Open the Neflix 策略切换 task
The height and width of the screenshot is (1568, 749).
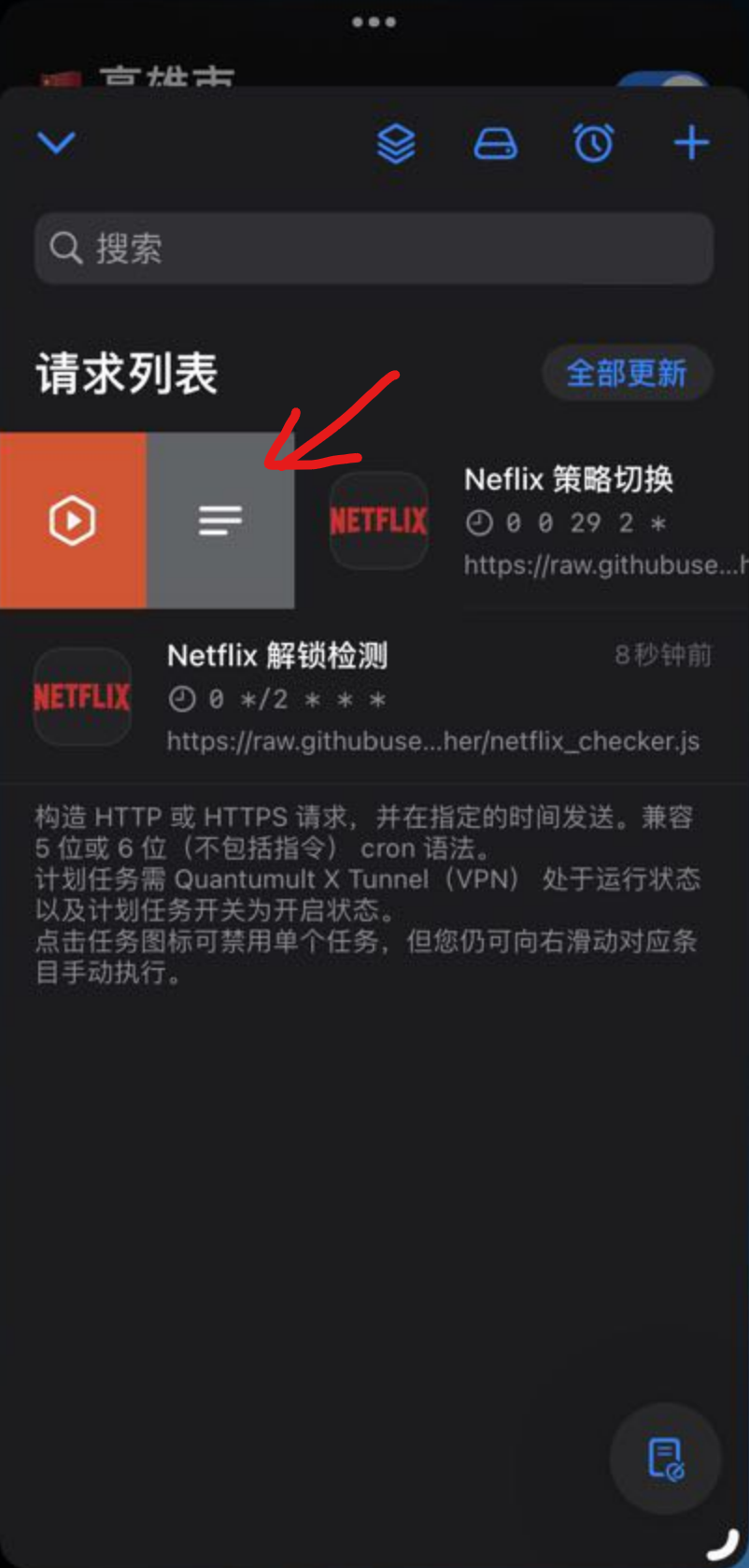coord(579,520)
